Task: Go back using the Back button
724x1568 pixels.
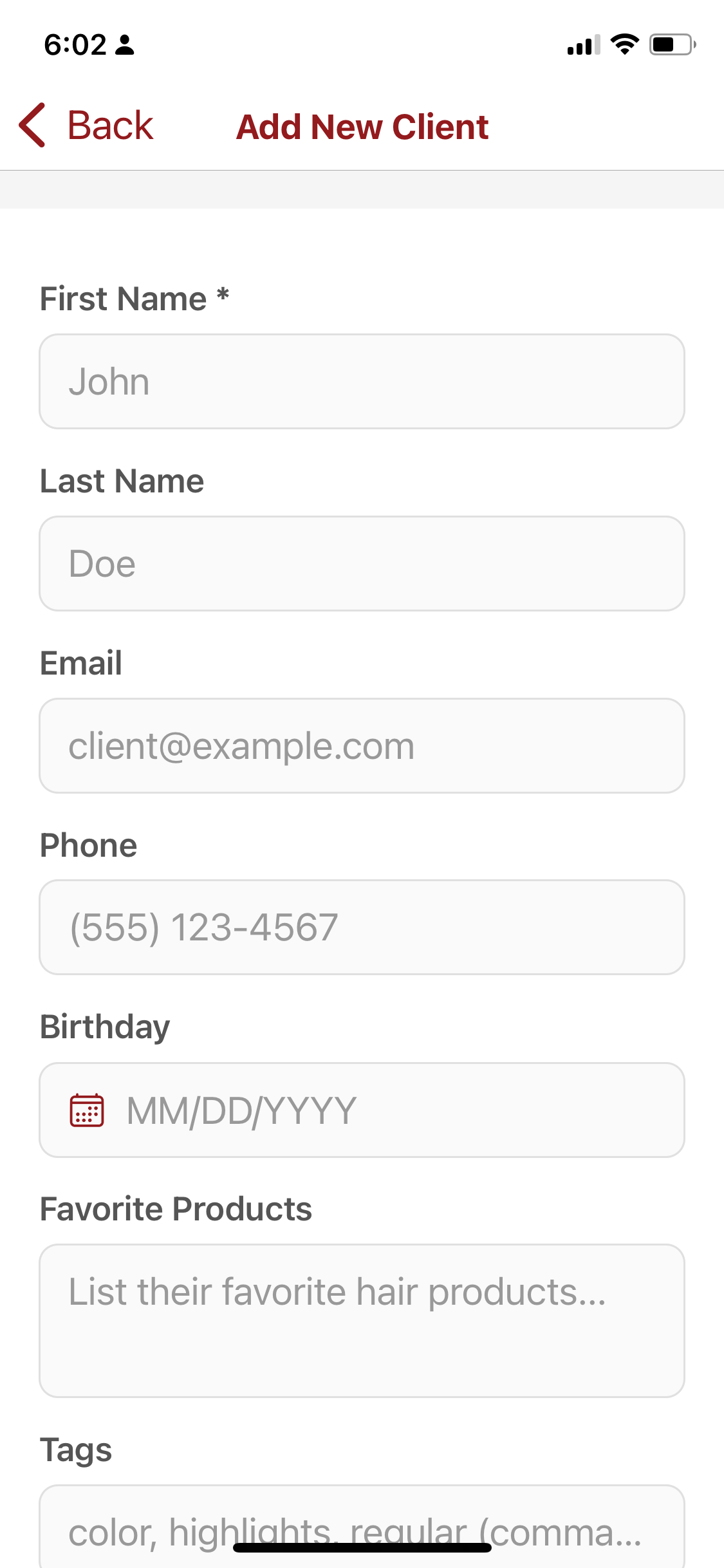Action: pos(87,126)
